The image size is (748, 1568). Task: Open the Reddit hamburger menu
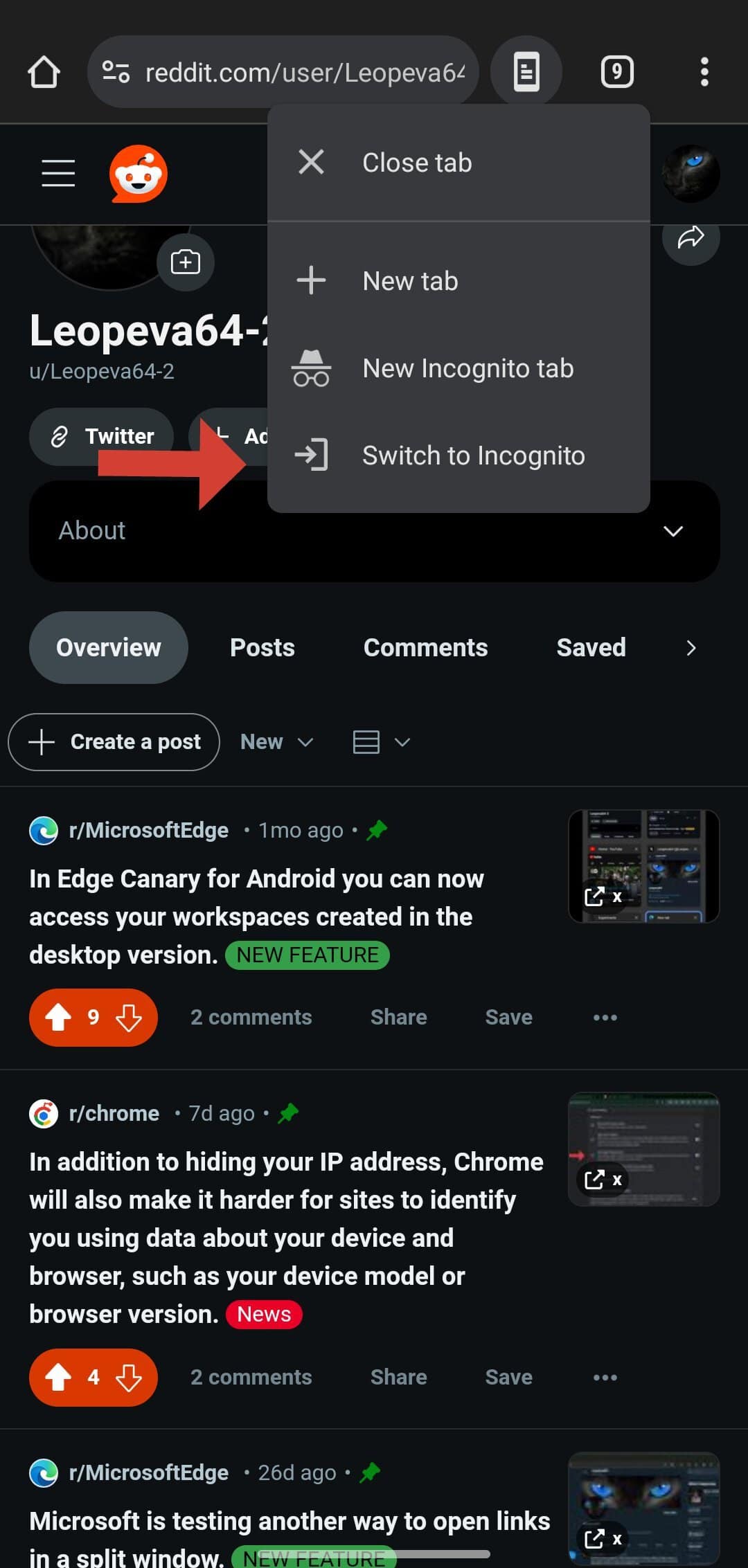[x=58, y=174]
